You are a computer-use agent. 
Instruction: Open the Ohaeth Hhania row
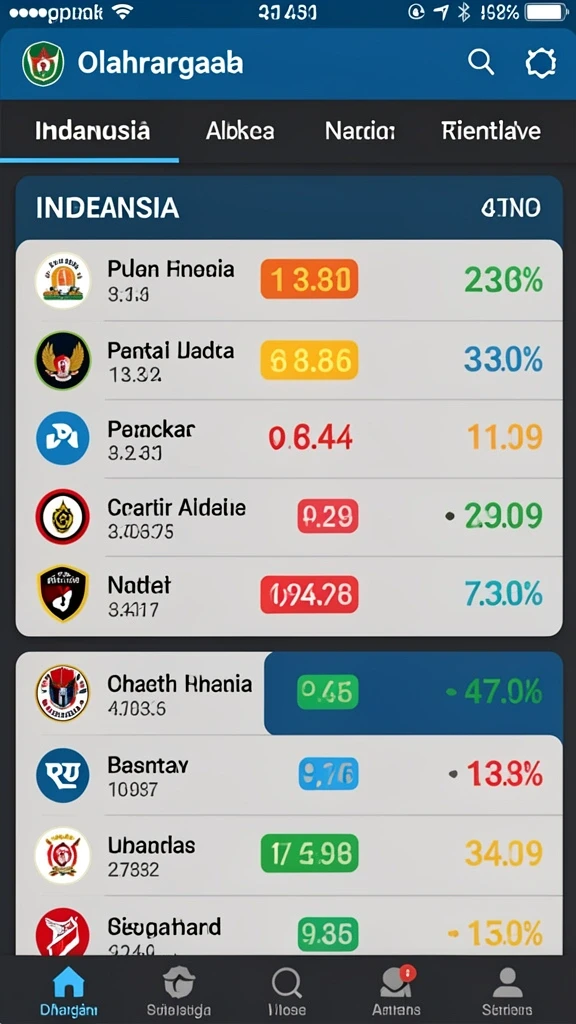pos(289,693)
